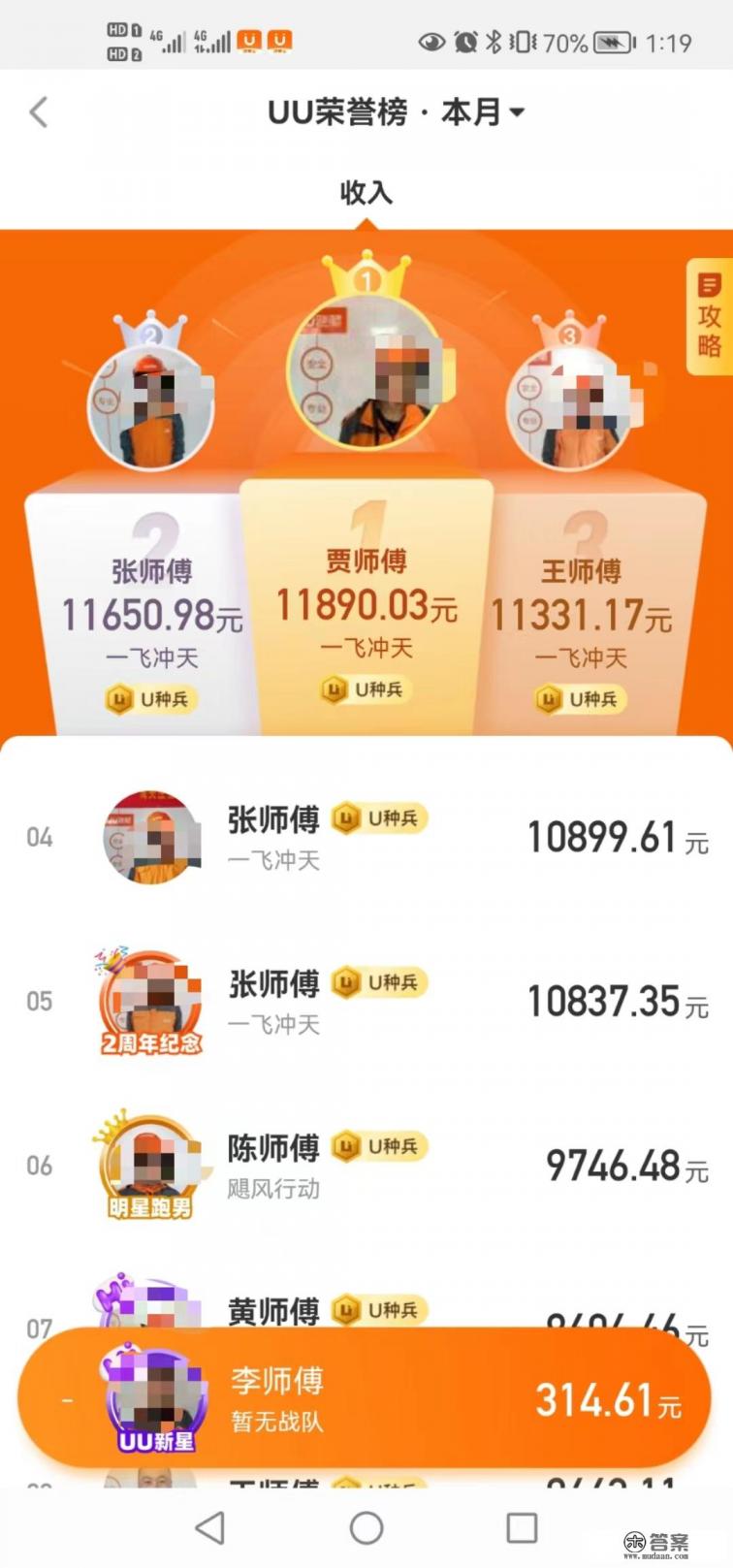Tap the Android back triangle navigation button
This screenshot has width=733, height=1568.
209,1525
